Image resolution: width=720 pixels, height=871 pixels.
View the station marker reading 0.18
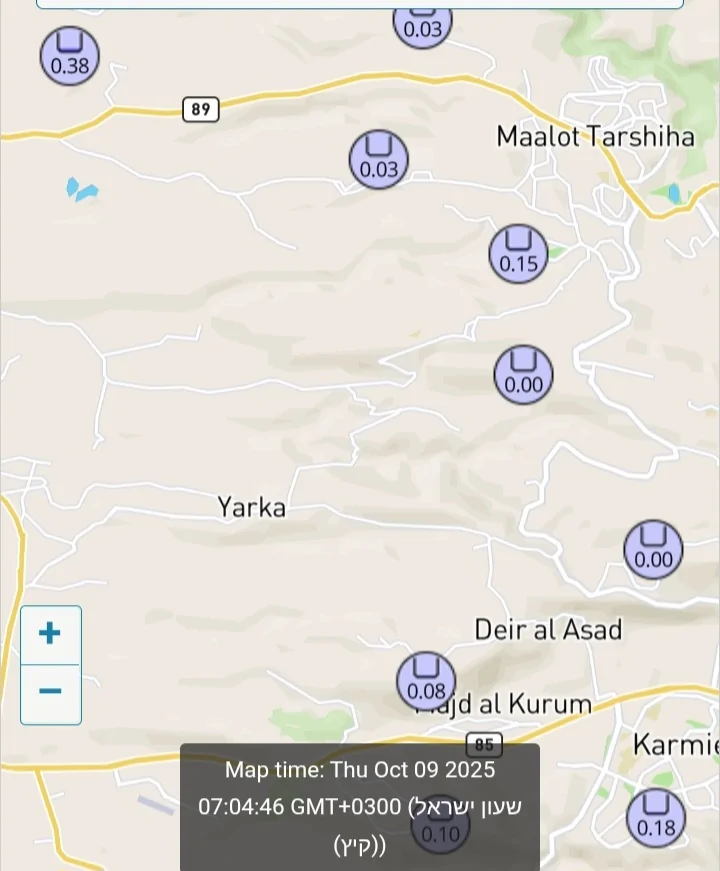point(656,816)
